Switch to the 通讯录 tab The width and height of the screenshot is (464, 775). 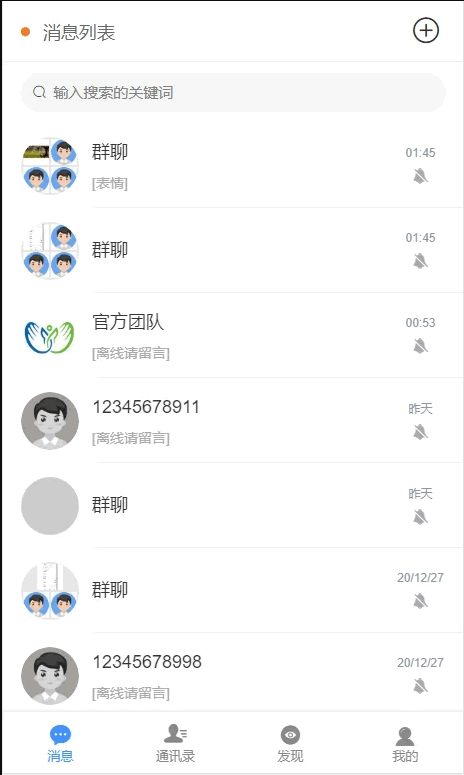175,744
